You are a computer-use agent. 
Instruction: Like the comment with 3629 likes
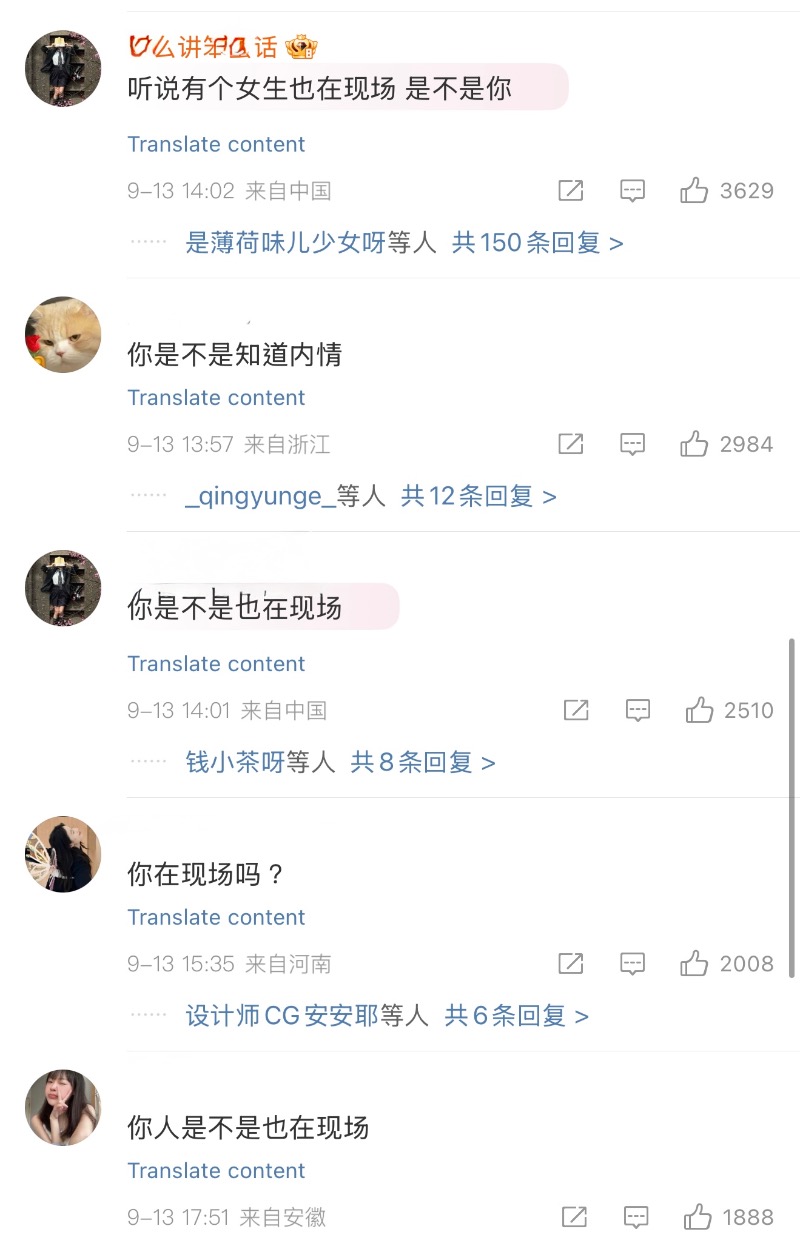694,190
